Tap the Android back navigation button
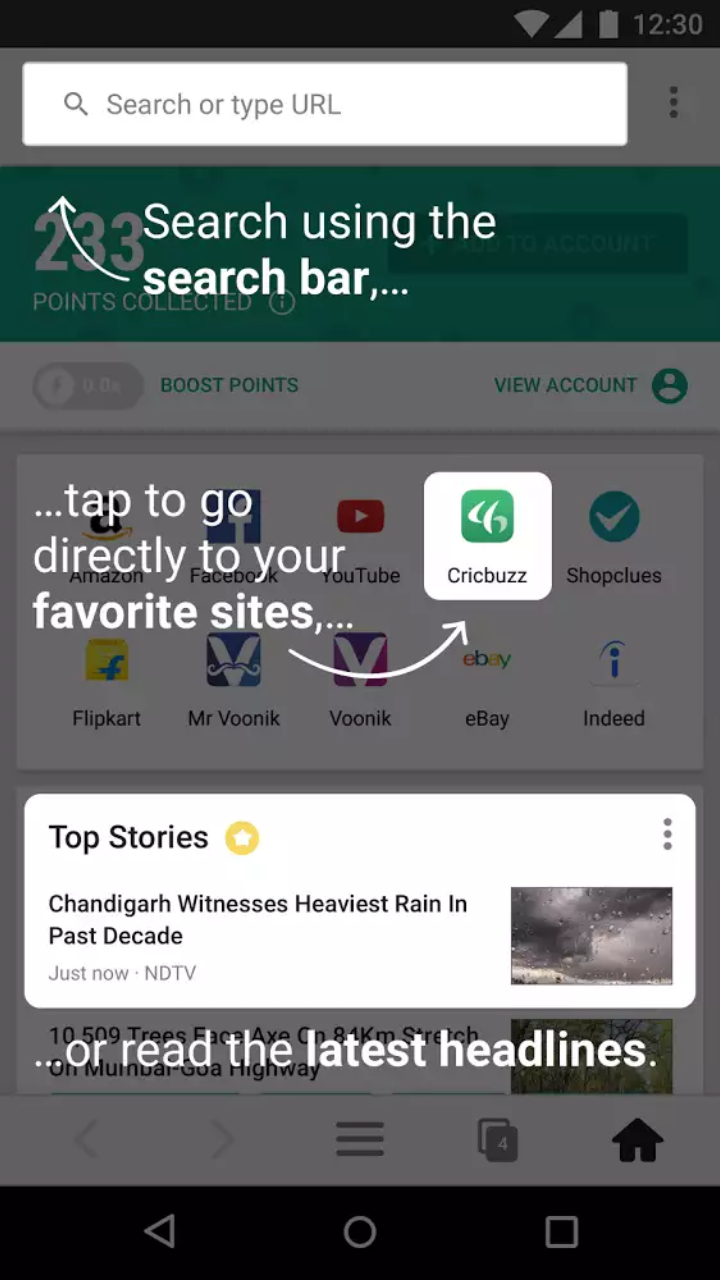Viewport: 720px width, 1280px height. click(159, 1231)
